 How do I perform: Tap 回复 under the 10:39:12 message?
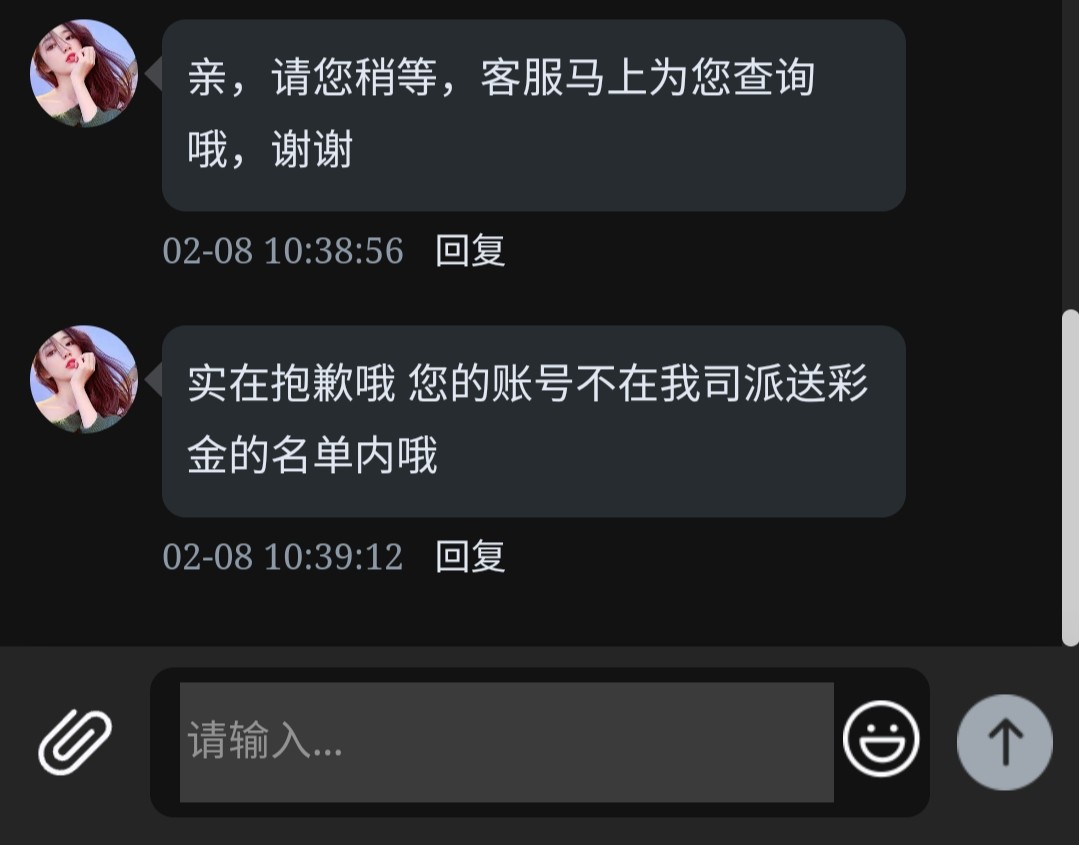[x=470, y=556]
